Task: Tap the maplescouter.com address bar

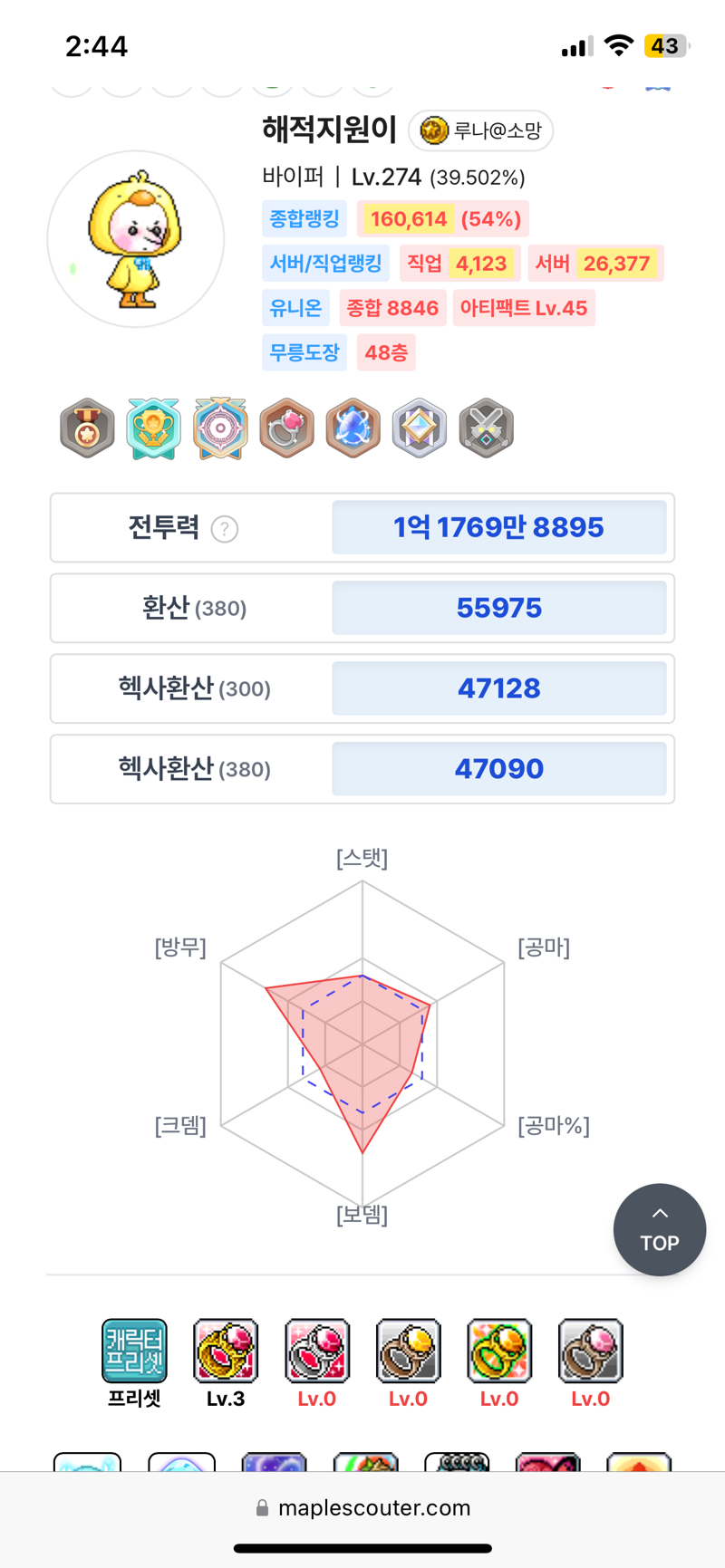Action: [x=362, y=1507]
